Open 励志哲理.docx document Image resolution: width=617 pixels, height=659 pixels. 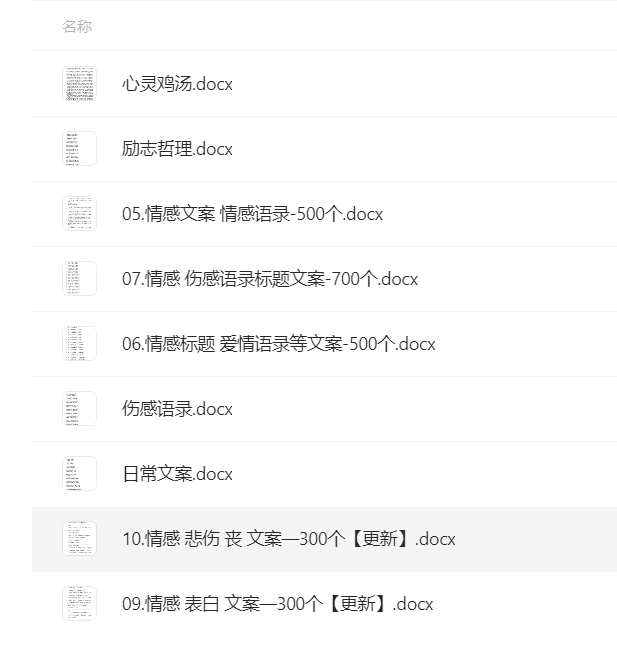pyautogui.click(x=177, y=149)
